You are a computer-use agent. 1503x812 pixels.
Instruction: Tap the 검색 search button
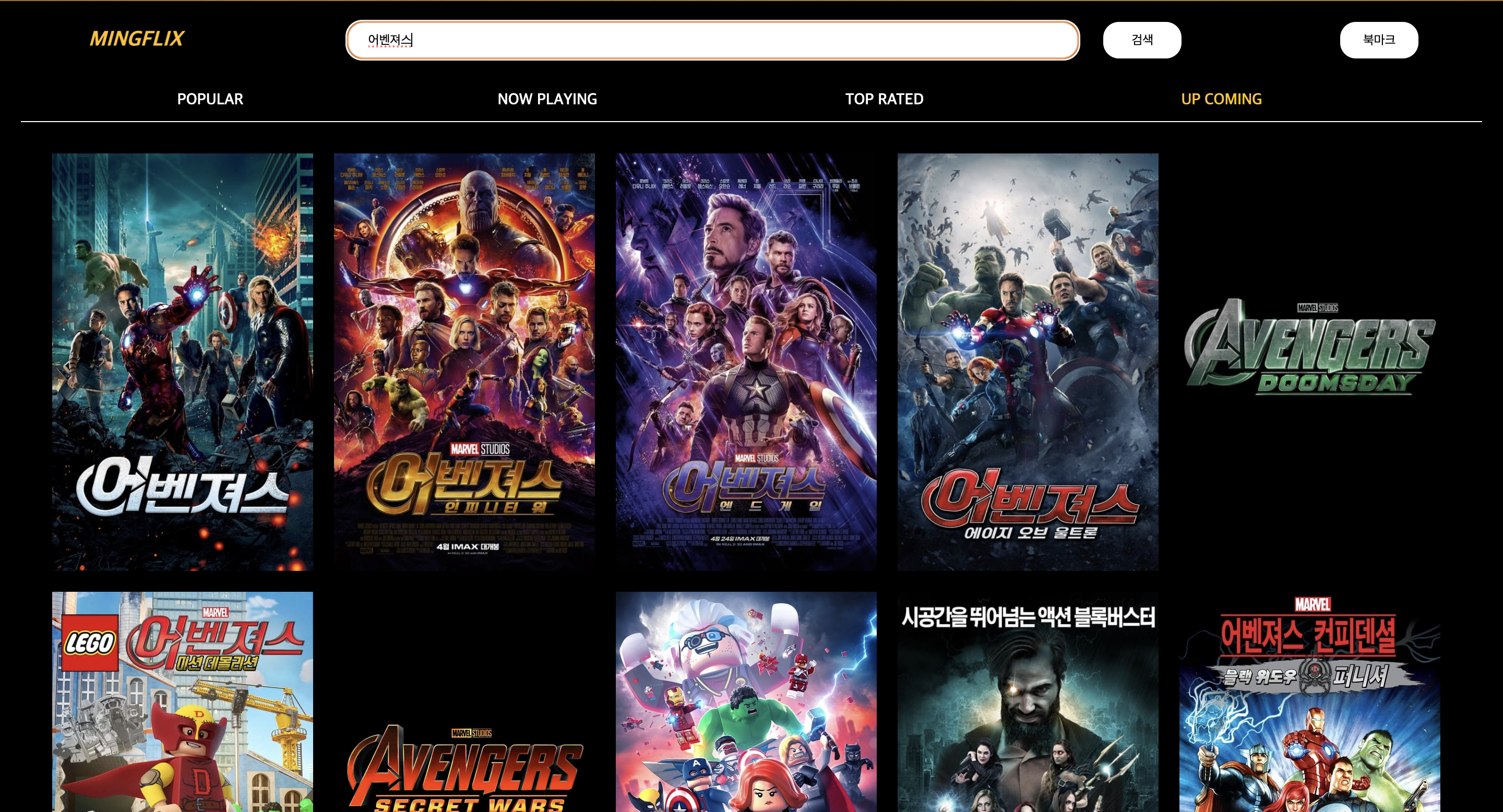coord(1141,40)
